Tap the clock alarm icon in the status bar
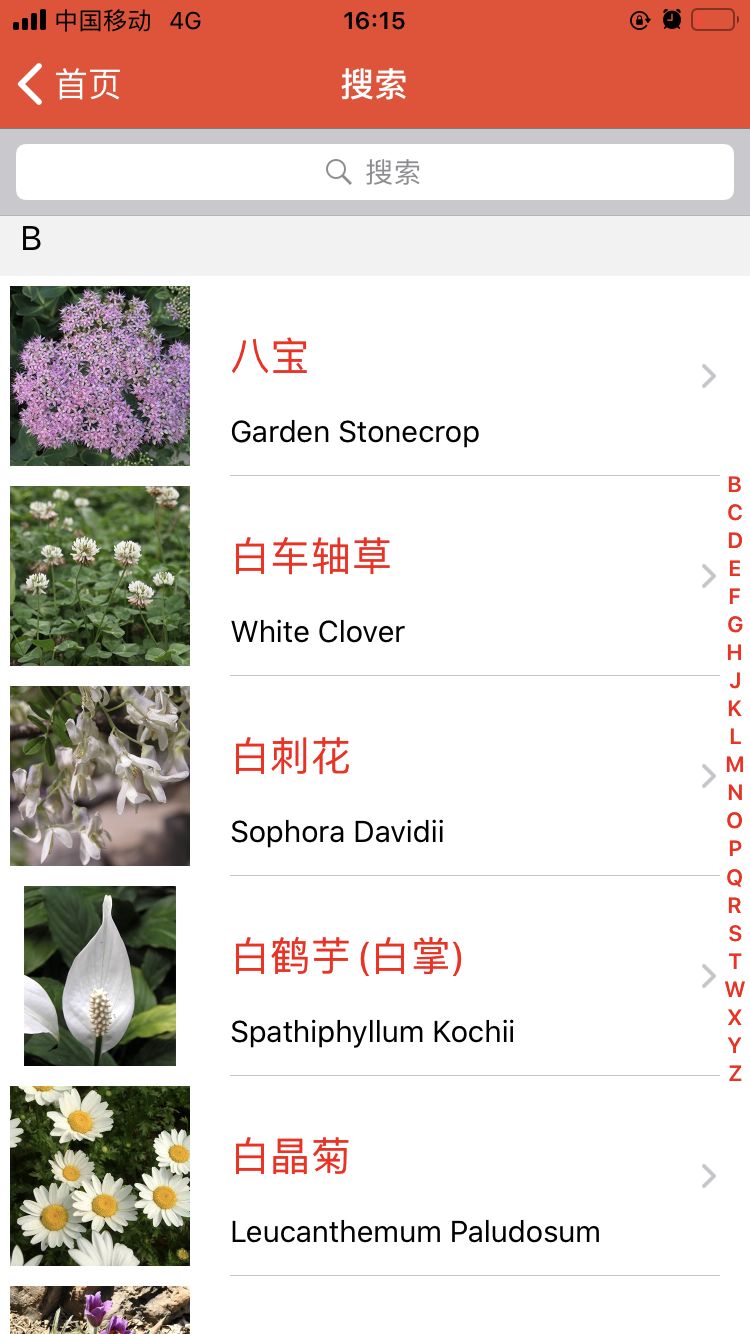 [x=671, y=19]
